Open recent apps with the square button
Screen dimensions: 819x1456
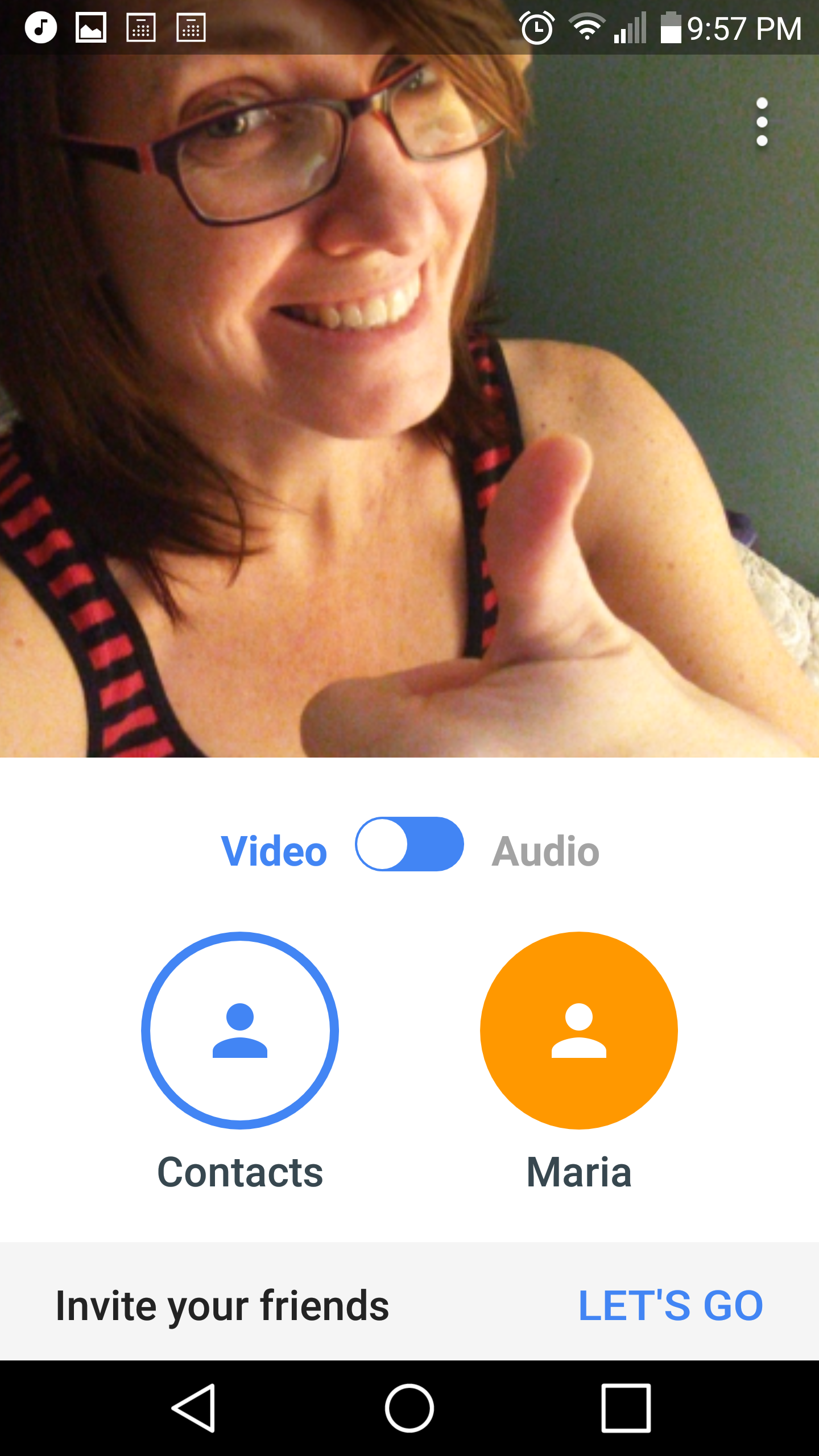coord(623,1404)
